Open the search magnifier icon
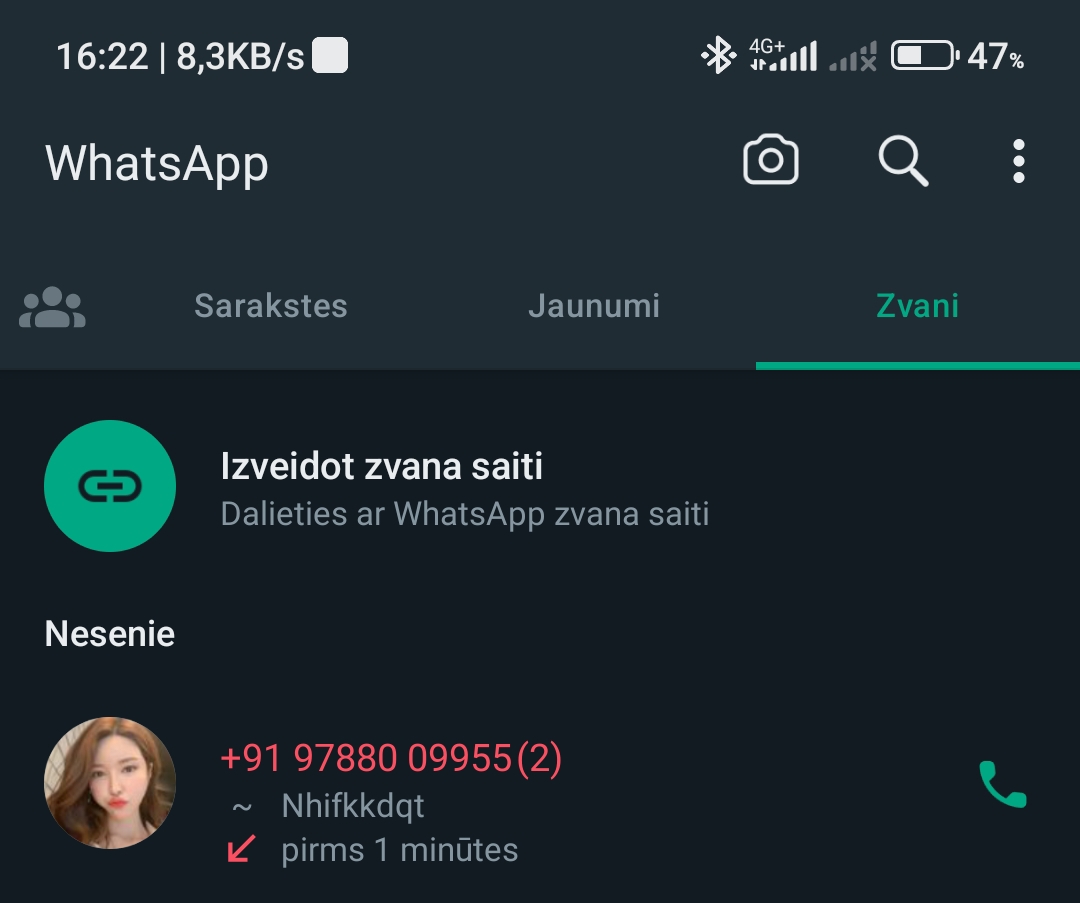The image size is (1080, 903). tap(903, 161)
